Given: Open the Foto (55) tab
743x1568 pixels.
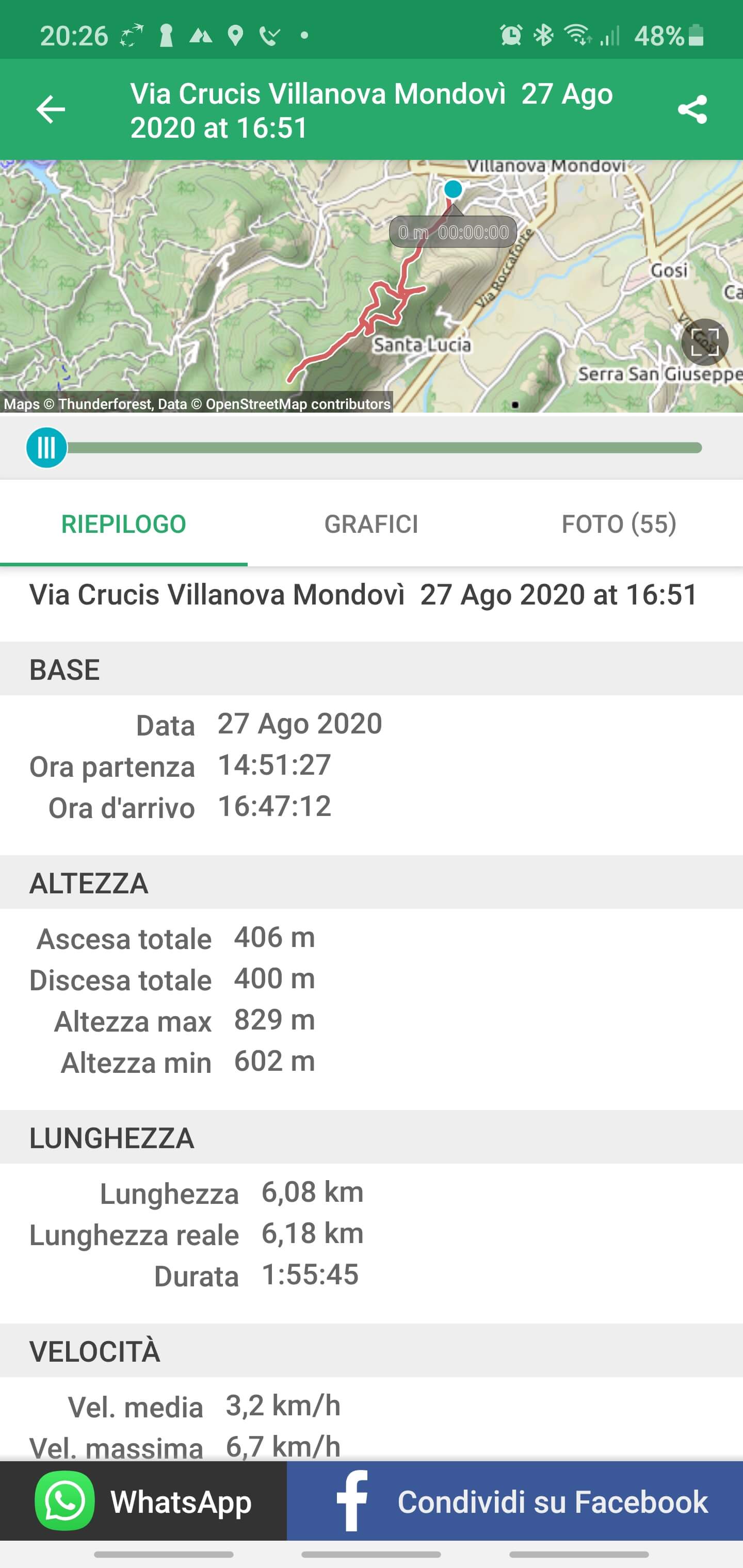Looking at the screenshot, I should point(618,524).
